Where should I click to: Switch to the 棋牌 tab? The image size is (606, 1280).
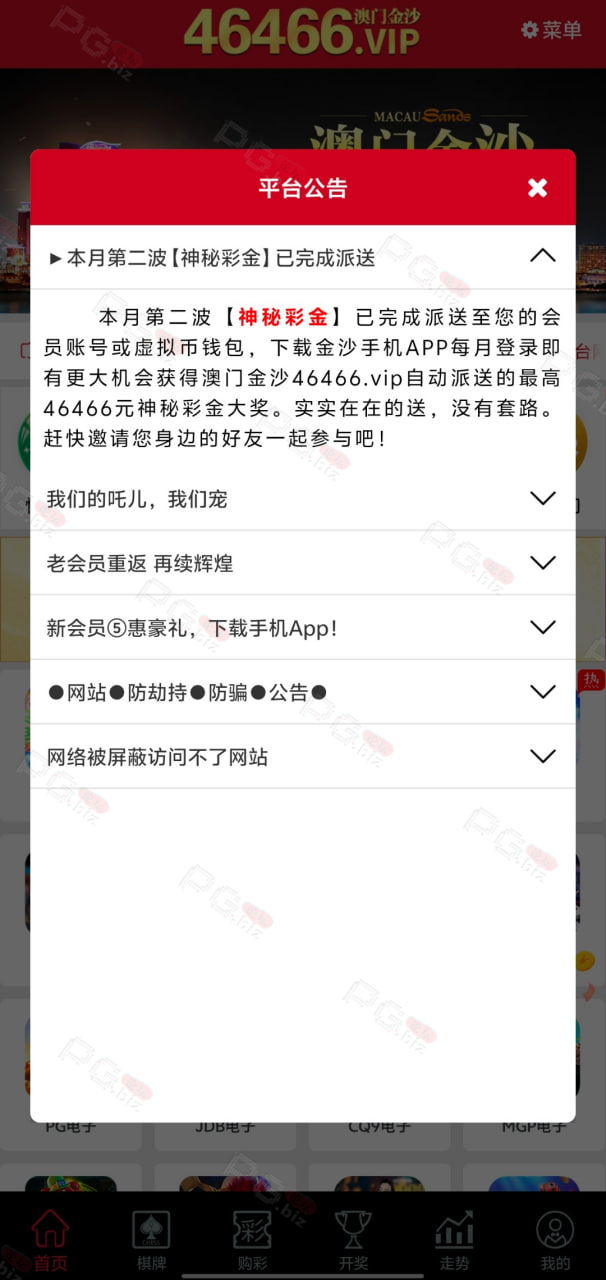tap(151, 1240)
